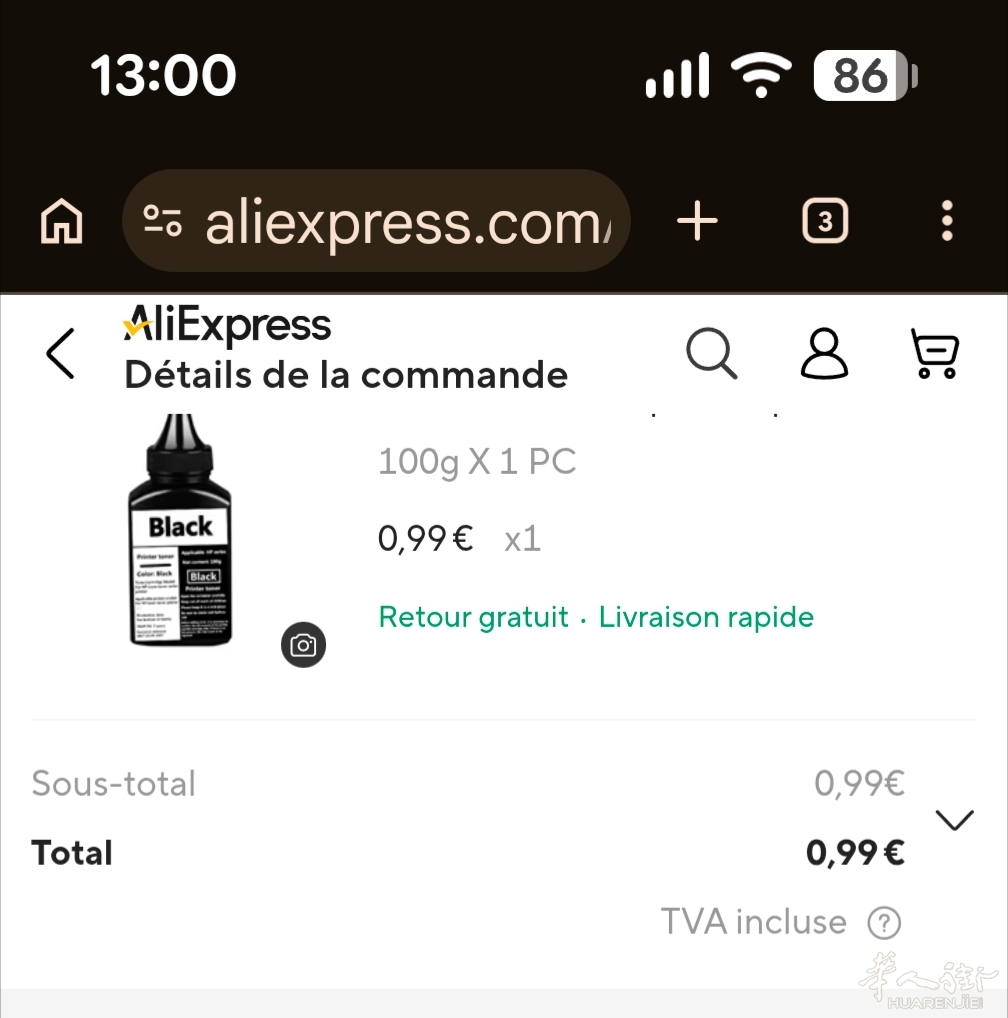1008x1018 pixels.
Task: Open AliExpress search
Action: 711,355
